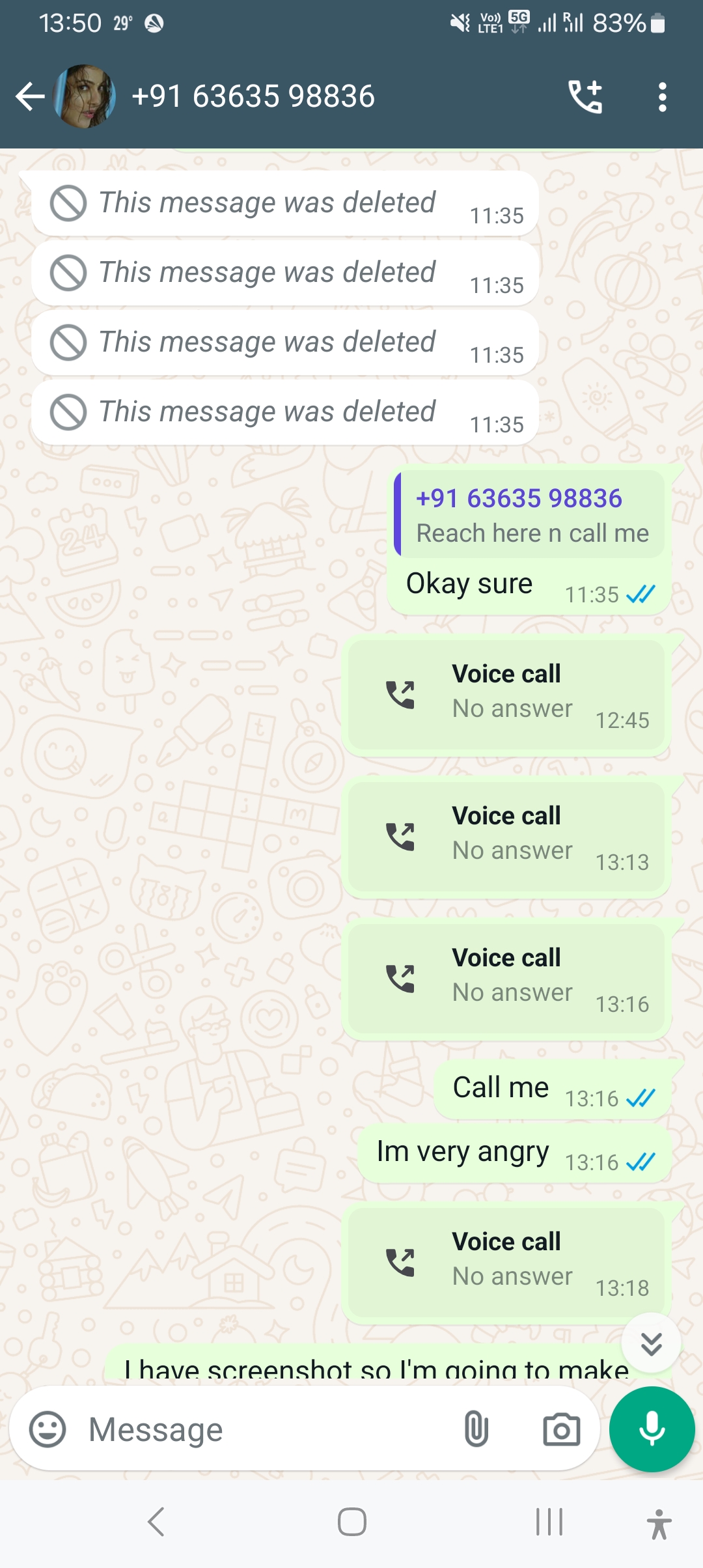Viewport: 703px width, 1568px height.
Task: Go back to the chats list
Action: click(29, 96)
